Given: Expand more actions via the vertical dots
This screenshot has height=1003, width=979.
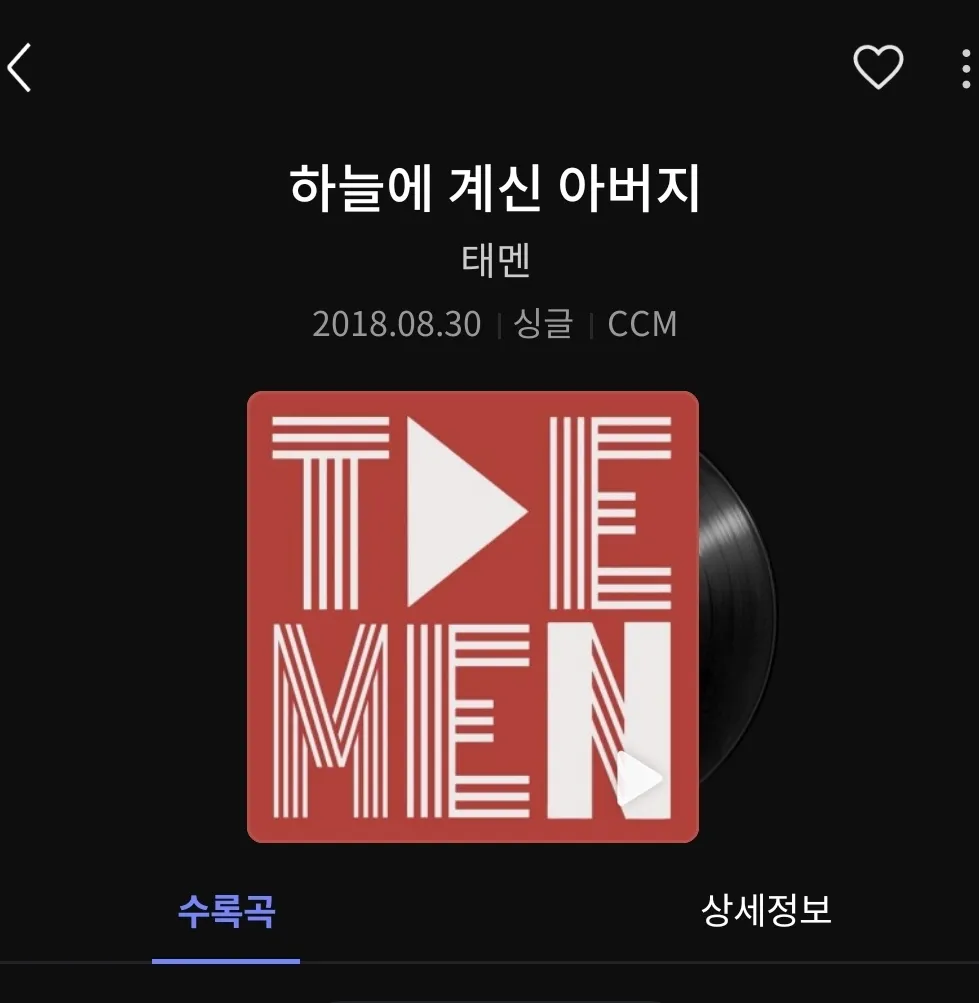Looking at the screenshot, I should [964, 69].
